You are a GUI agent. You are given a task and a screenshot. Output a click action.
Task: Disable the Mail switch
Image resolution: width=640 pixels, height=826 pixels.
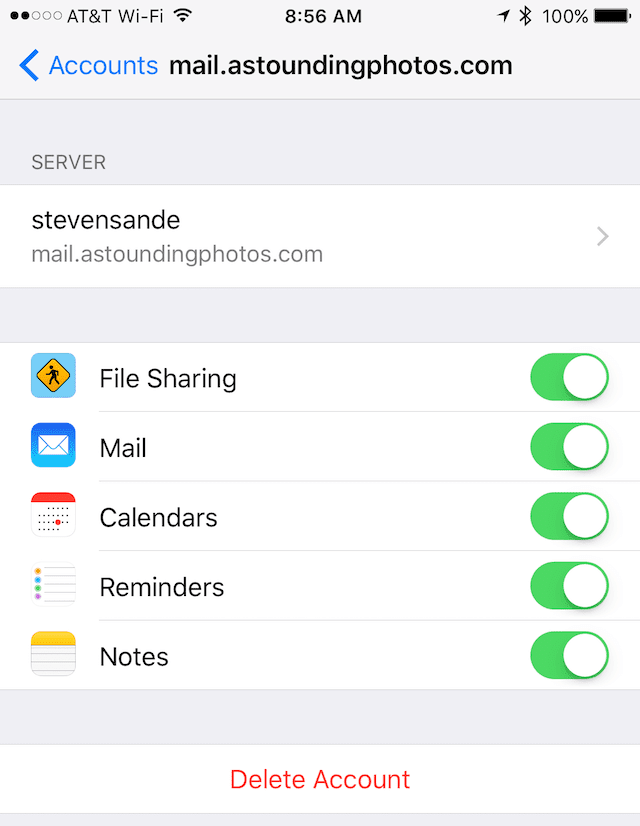point(568,447)
